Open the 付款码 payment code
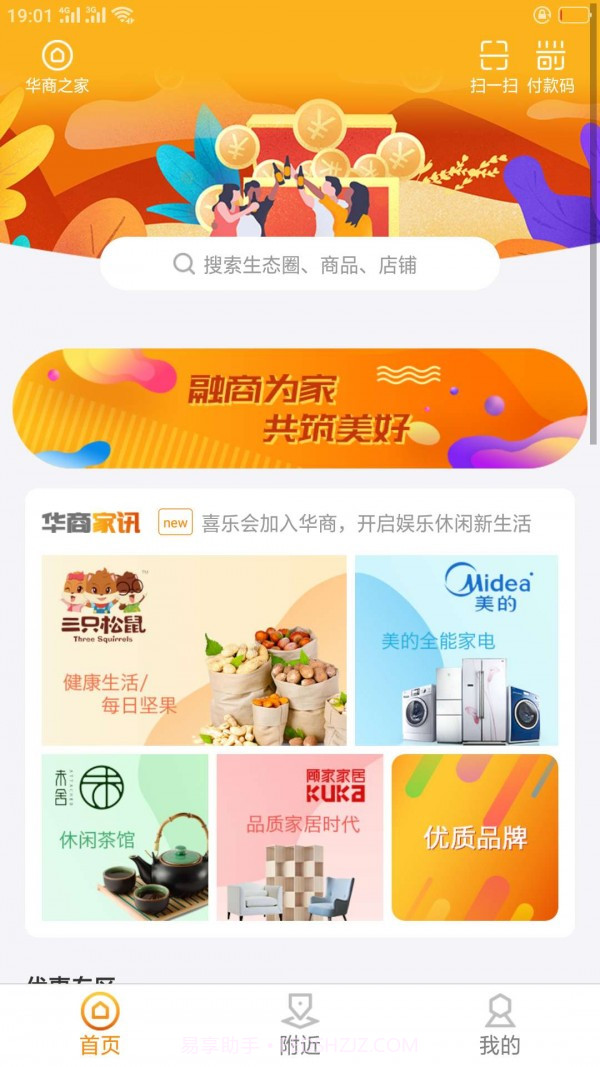The width and height of the screenshot is (600, 1067). point(551,66)
